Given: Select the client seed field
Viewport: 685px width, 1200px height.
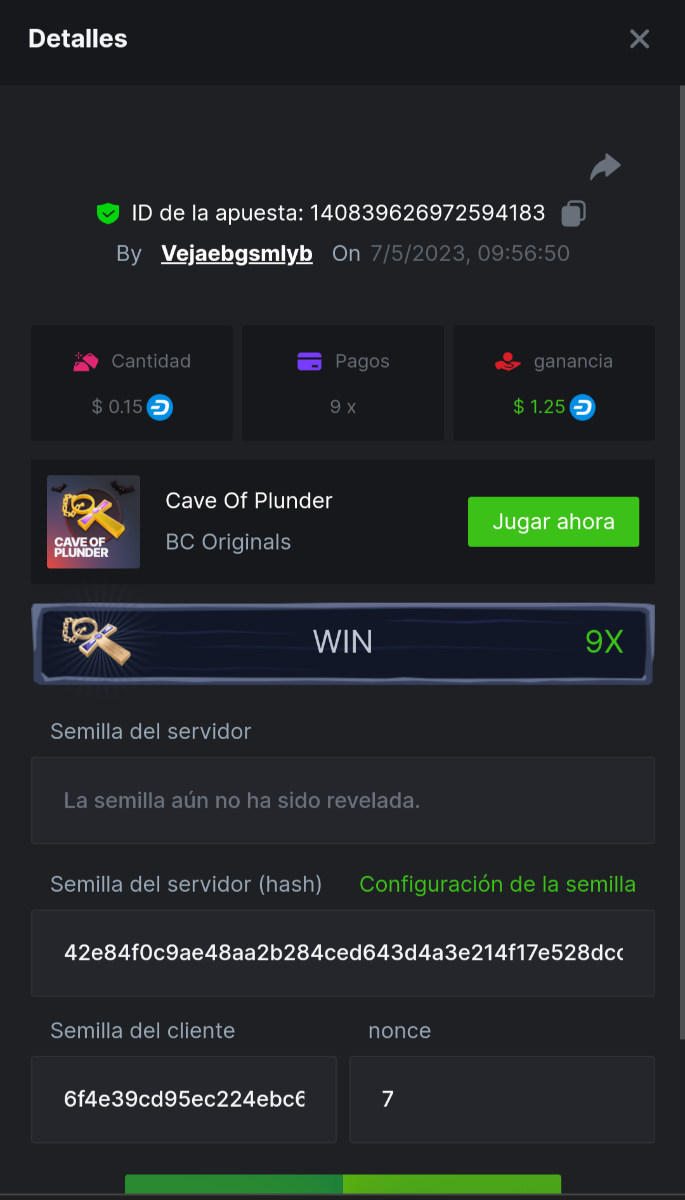Looking at the screenshot, I should [184, 1099].
